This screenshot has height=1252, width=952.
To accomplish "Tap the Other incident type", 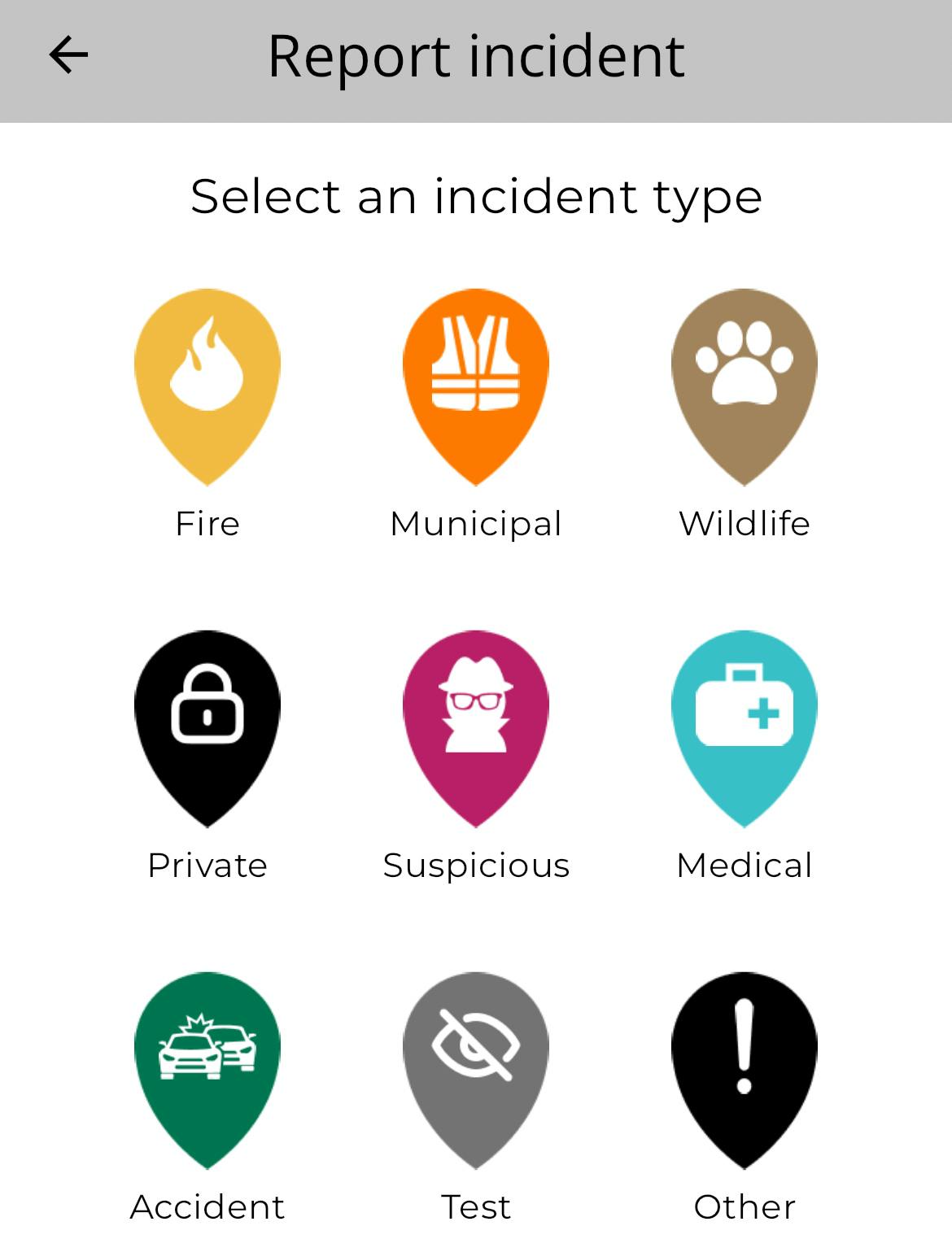I will (744, 1067).
